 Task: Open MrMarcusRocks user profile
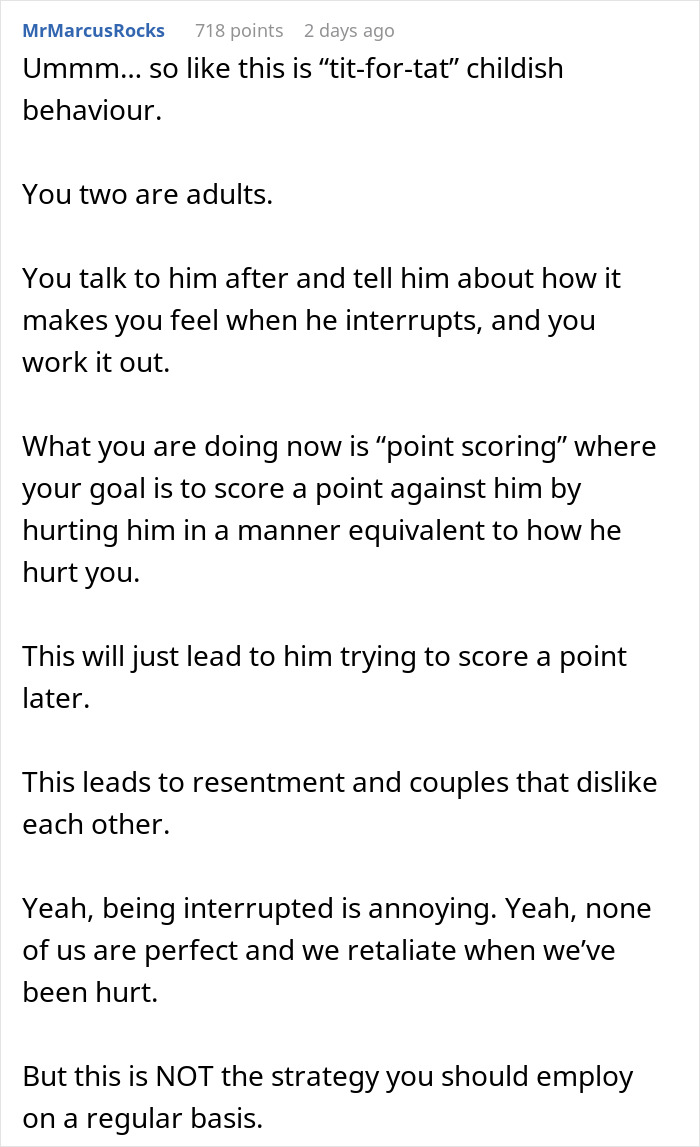coord(93,31)
